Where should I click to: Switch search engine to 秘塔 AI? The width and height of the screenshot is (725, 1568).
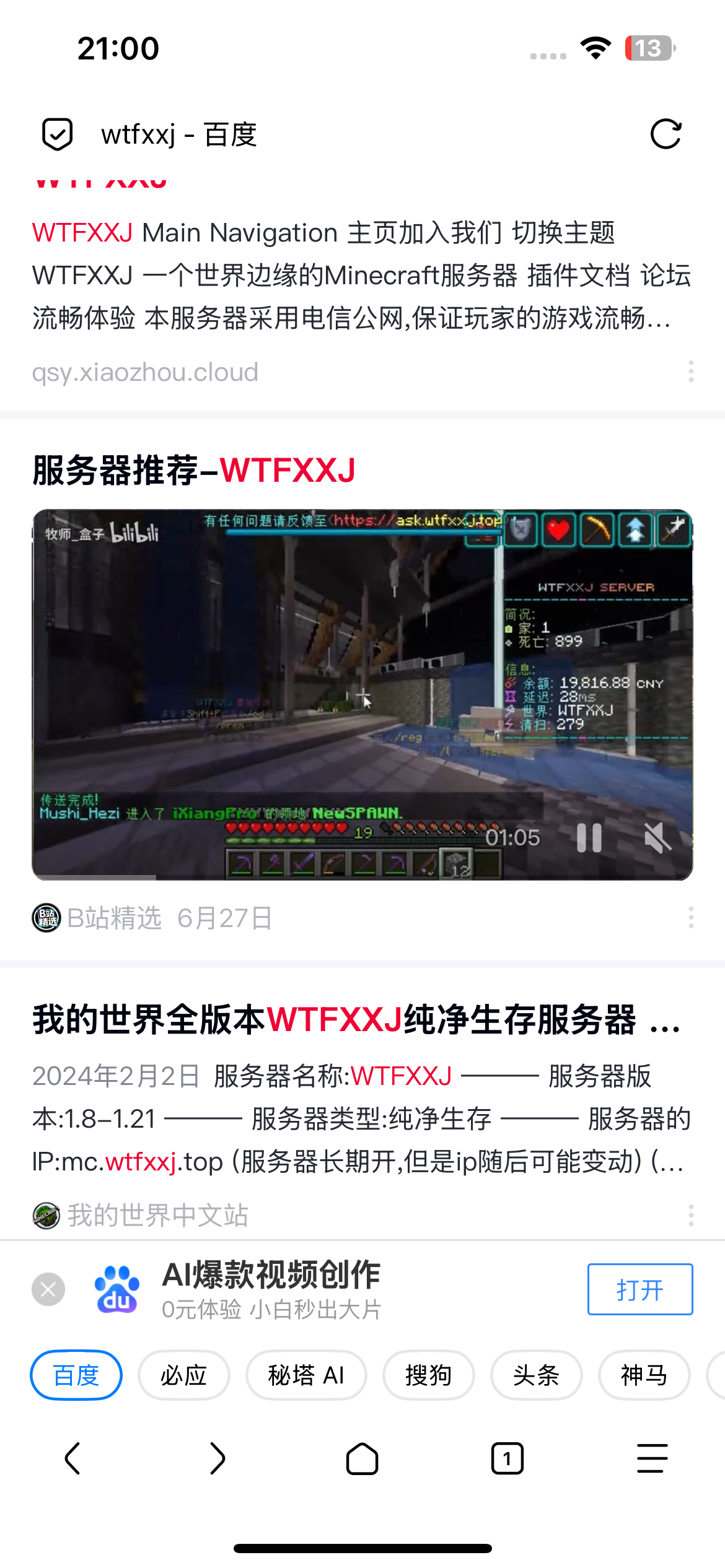(306, 1375)
